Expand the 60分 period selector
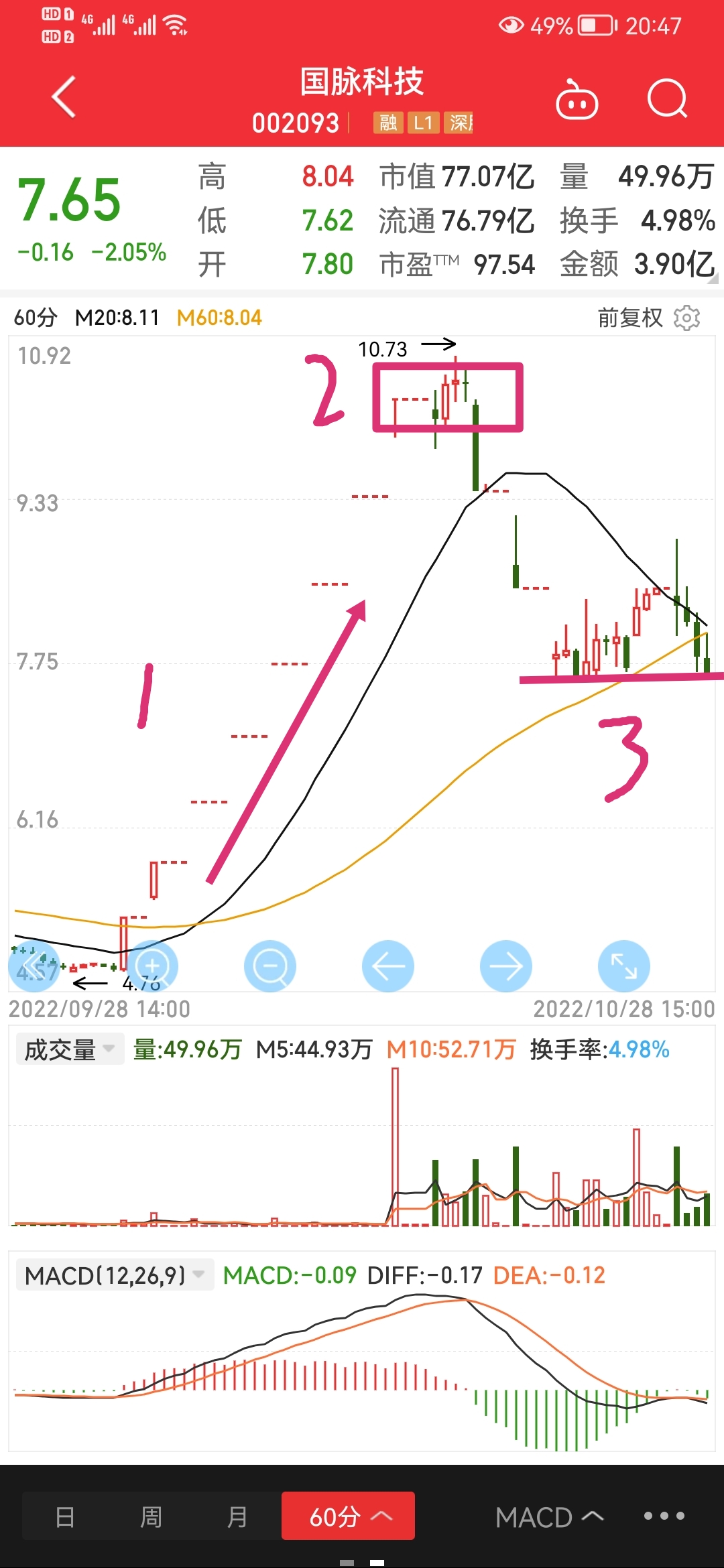 click(349, 1516)
